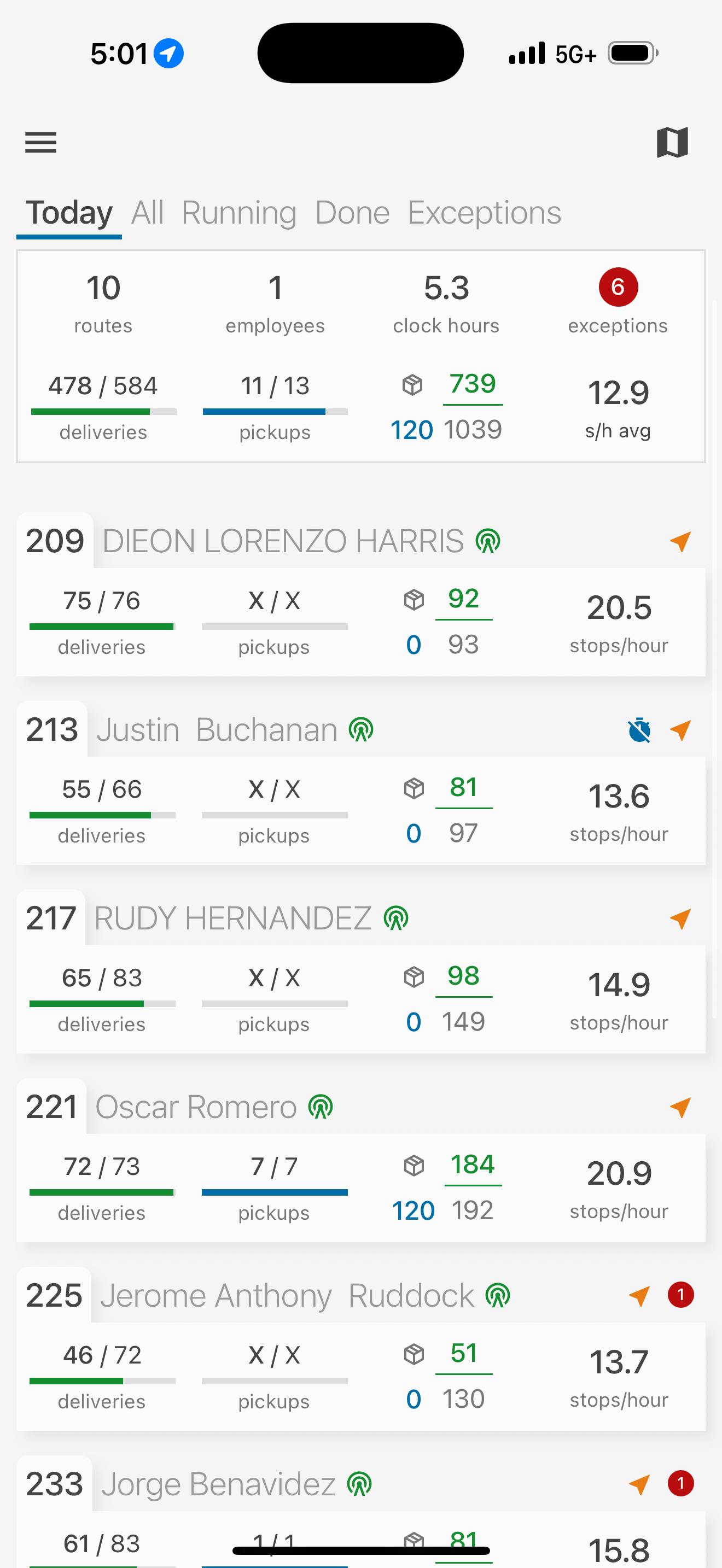
Task: Switch to the Running tab
Action: tap(238, 213)
